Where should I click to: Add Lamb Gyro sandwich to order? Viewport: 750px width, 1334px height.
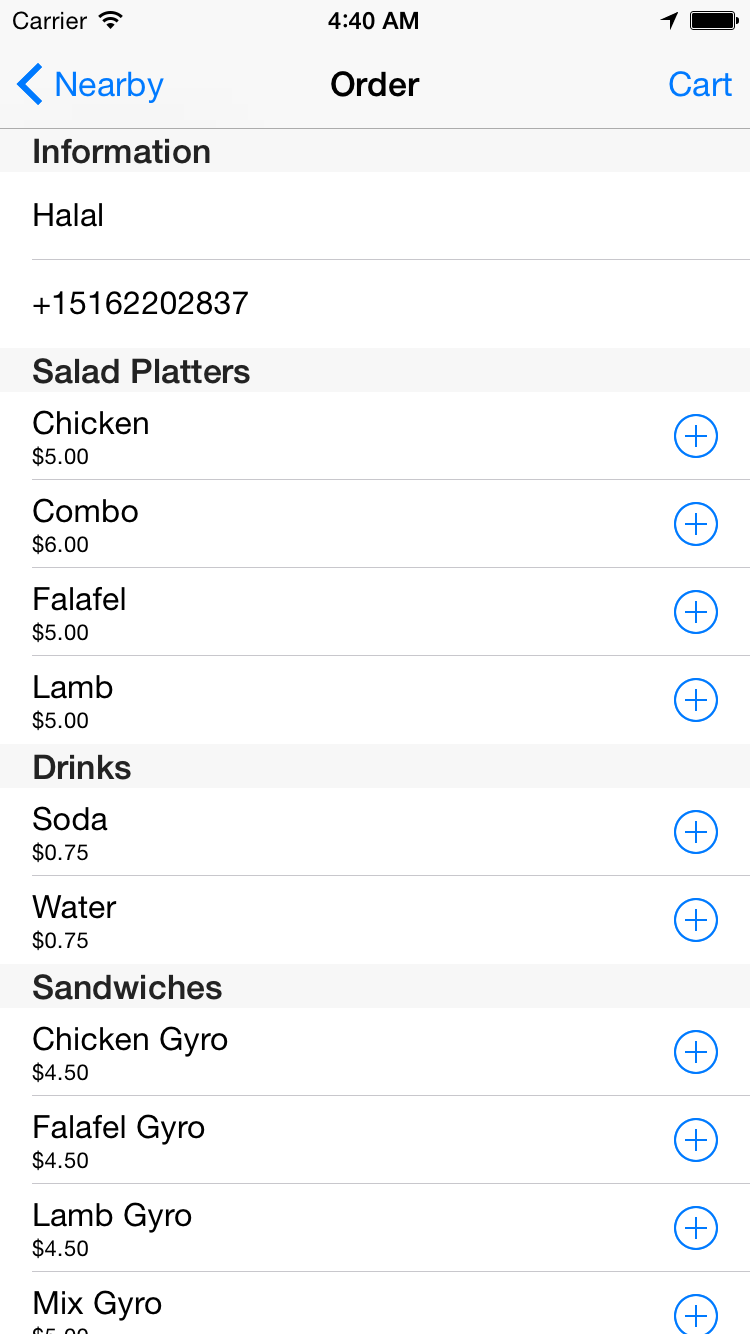click(x=696, y=1229)
